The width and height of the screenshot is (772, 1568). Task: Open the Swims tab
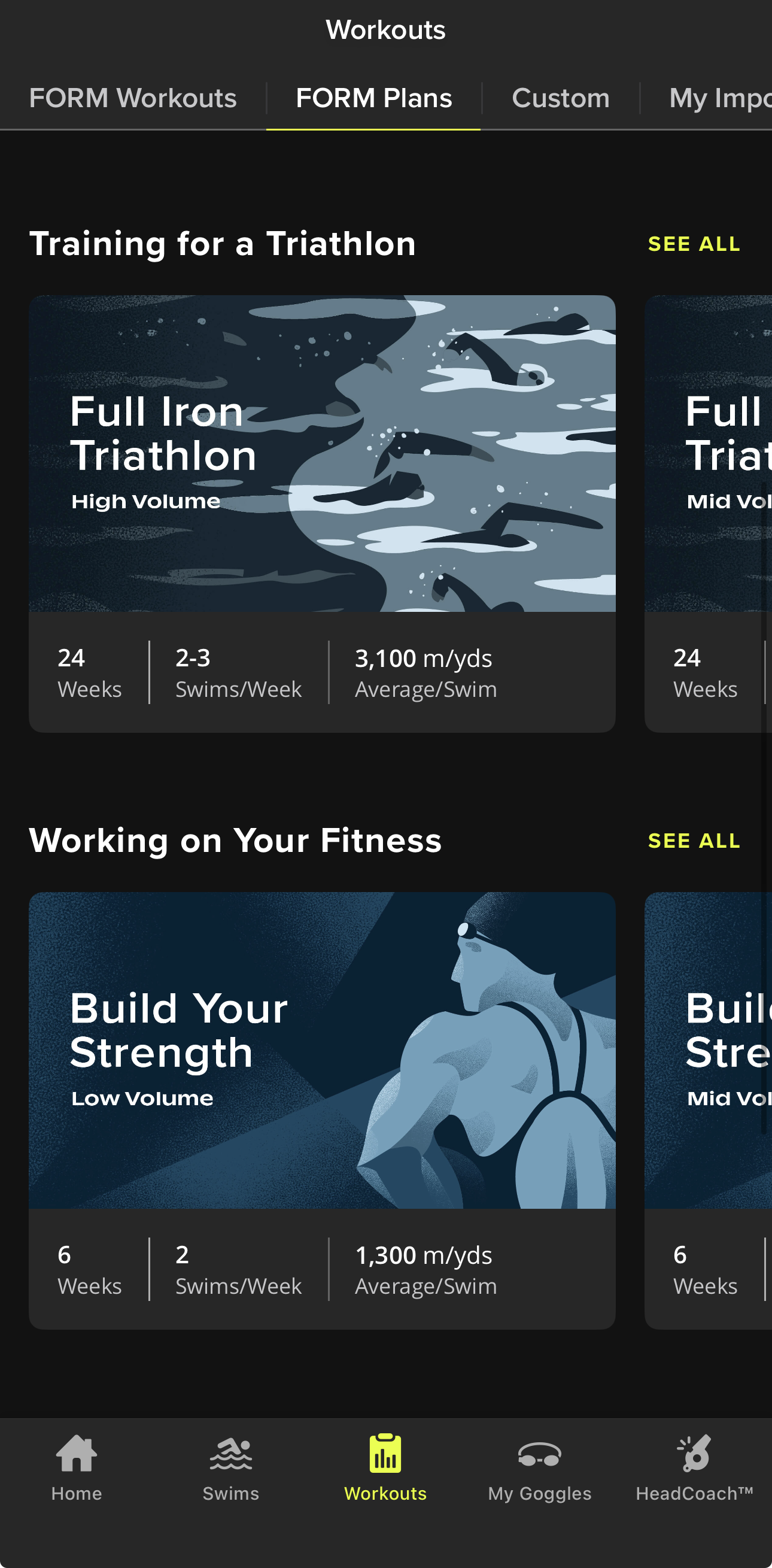pos(231,1467)
